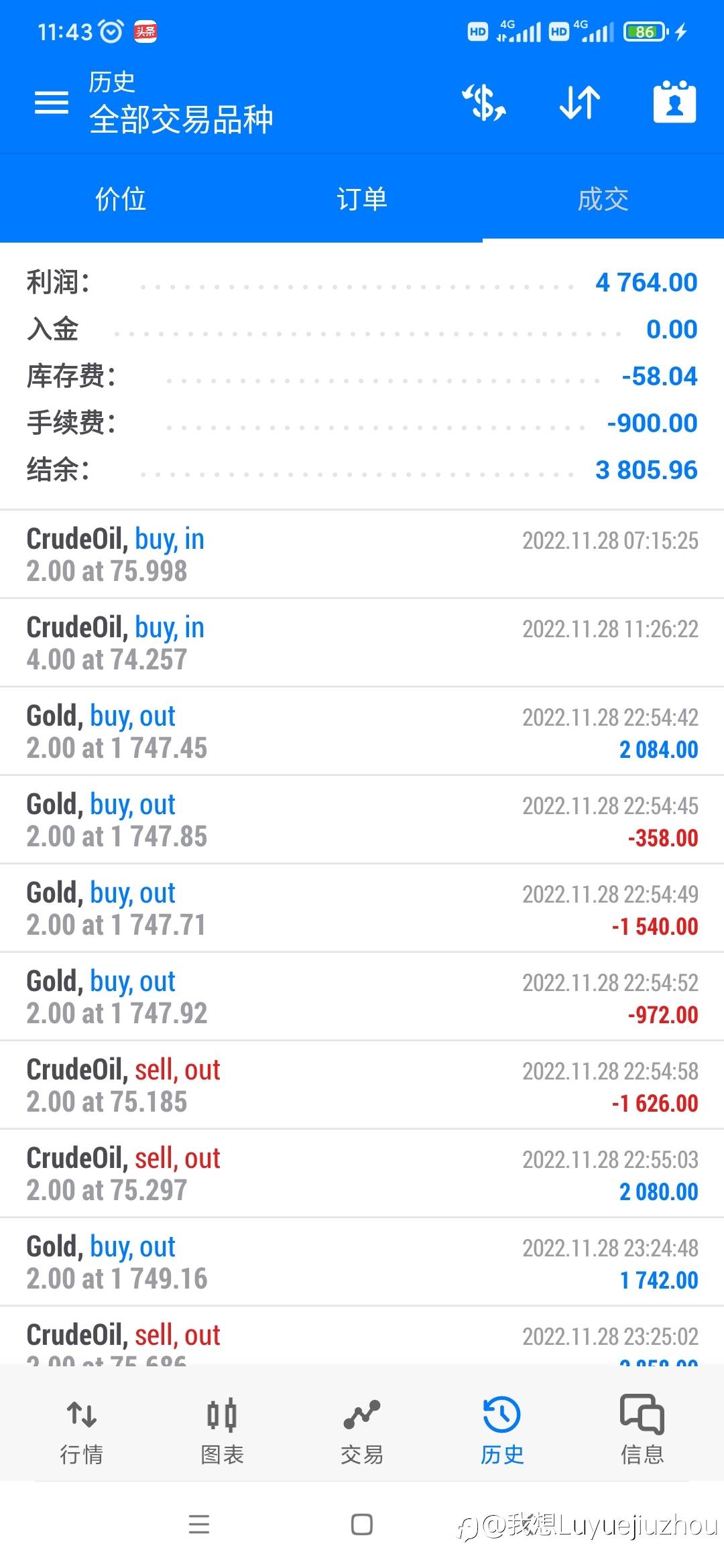The height and width of the screenshot is (1568, 724).
Task: Open Gold deal at 1 747.85
Action: [x=362, y=820]
